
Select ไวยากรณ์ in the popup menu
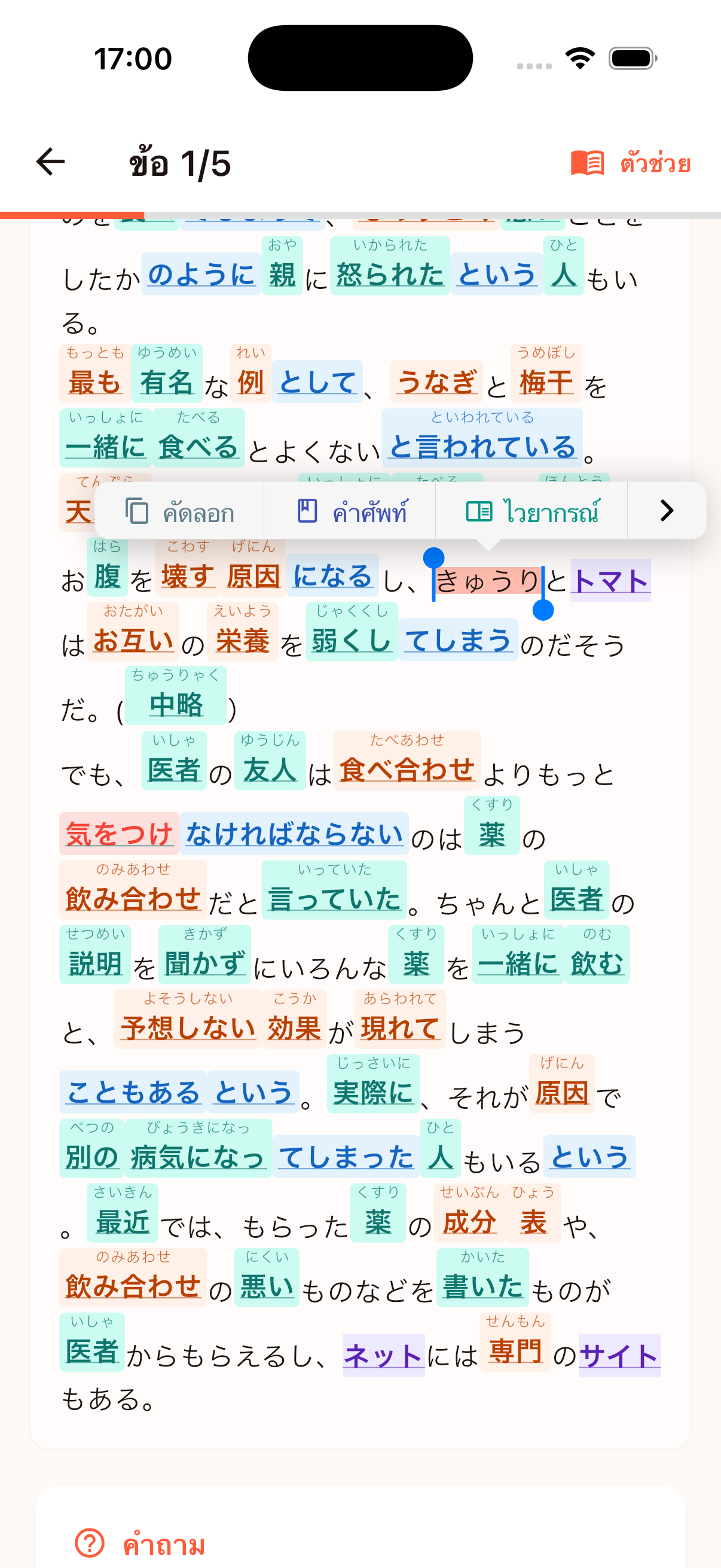click(x=531, y=511)
